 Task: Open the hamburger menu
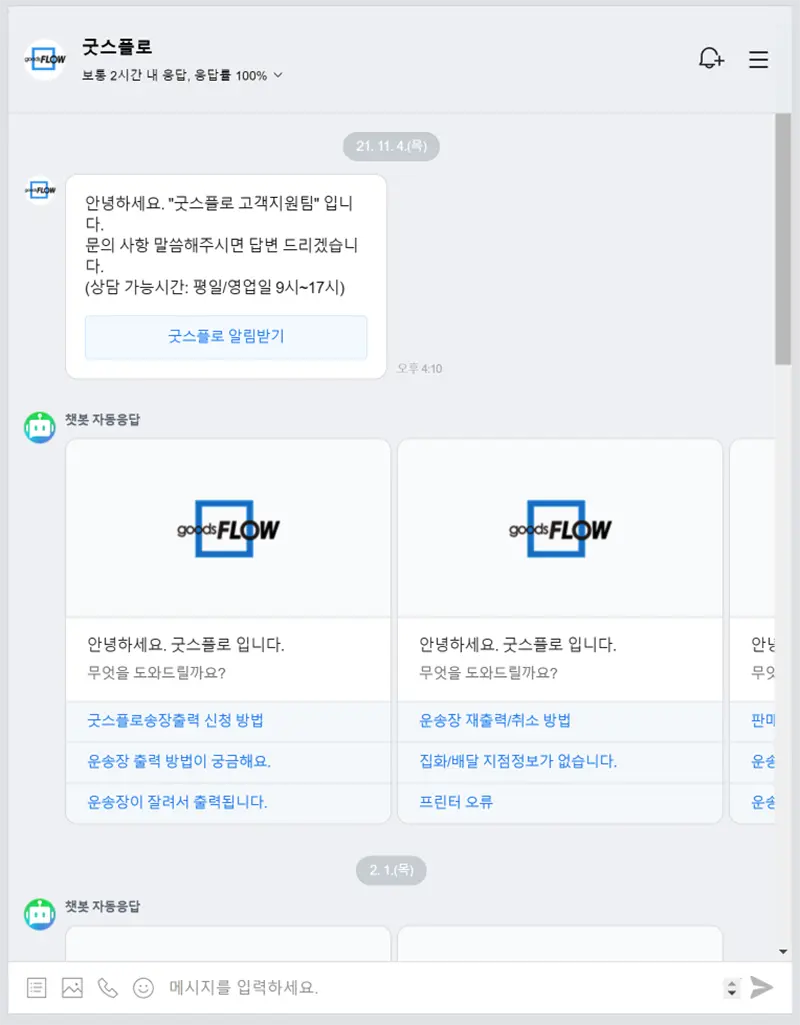[758, 59]
